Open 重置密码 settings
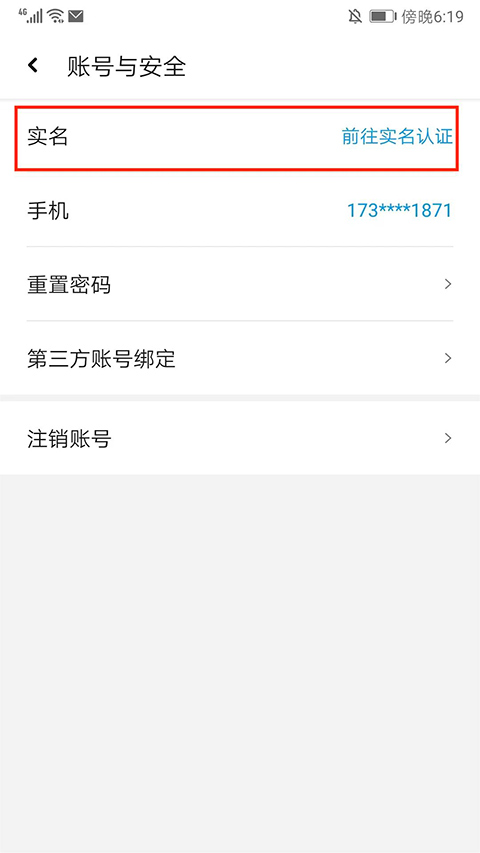Viewport: 480px width, 853px height. point(240,284)
